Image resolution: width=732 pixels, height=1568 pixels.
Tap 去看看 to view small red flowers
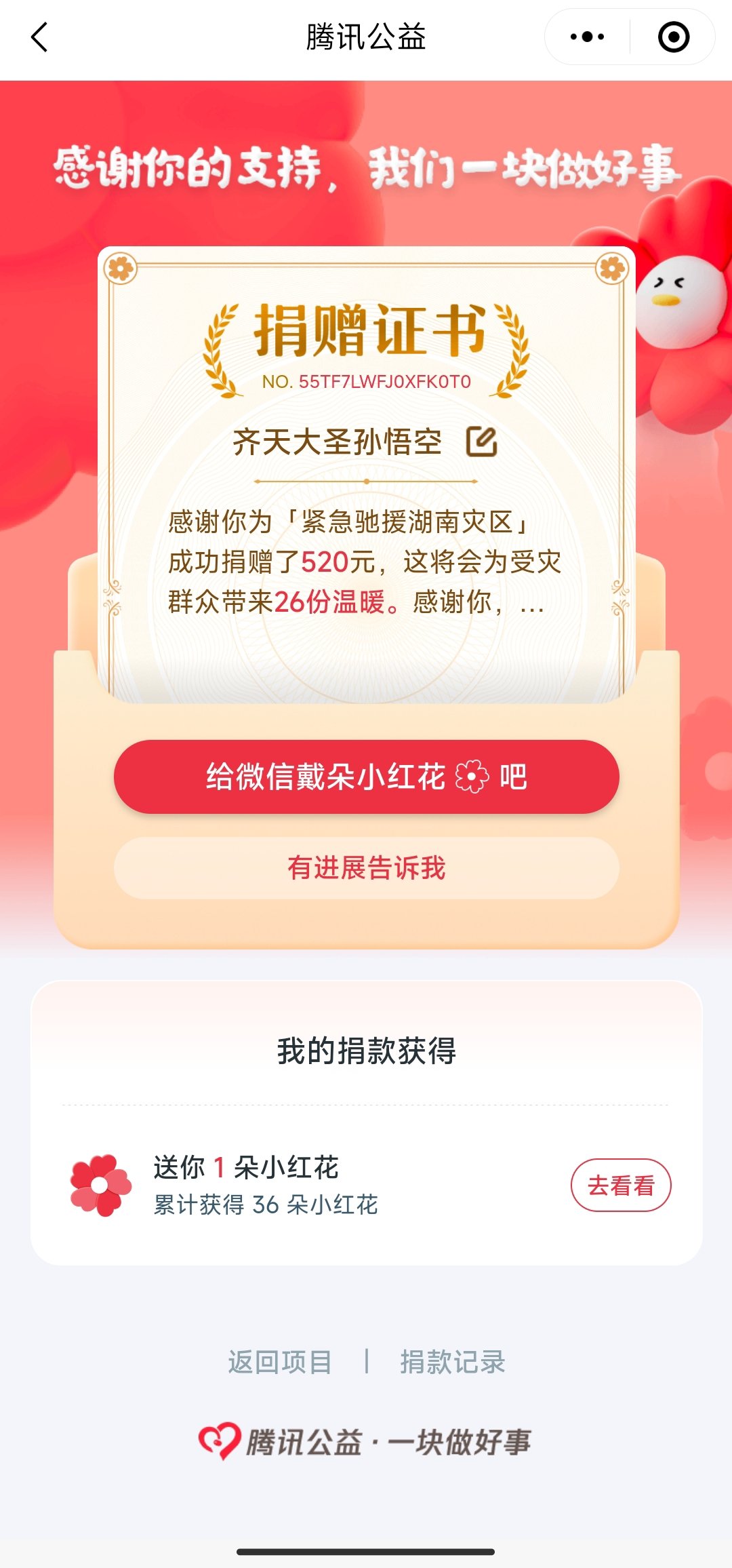click(x=620, y=1185)
